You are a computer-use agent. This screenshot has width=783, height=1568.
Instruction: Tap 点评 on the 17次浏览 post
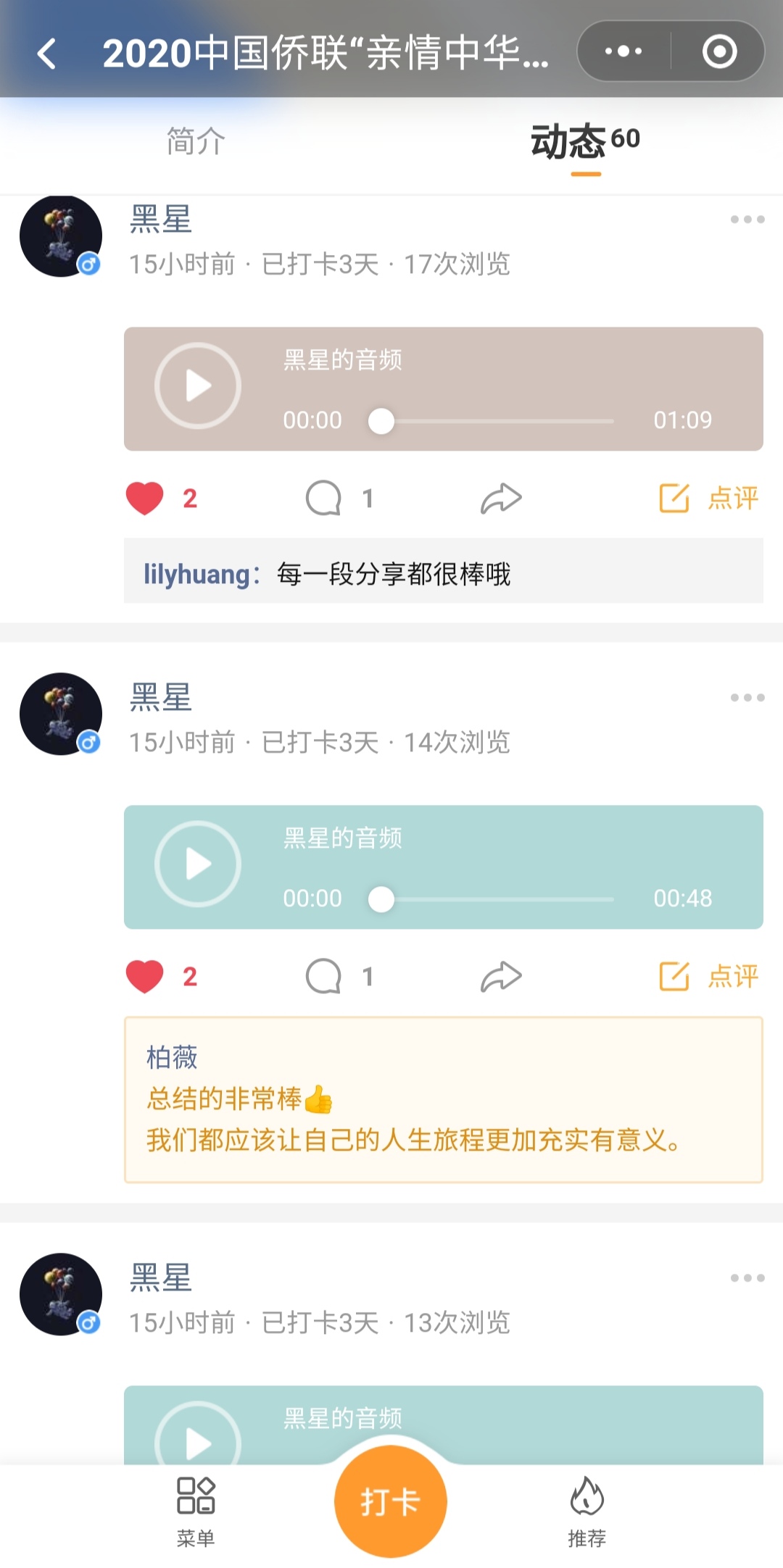pos(709,499)
